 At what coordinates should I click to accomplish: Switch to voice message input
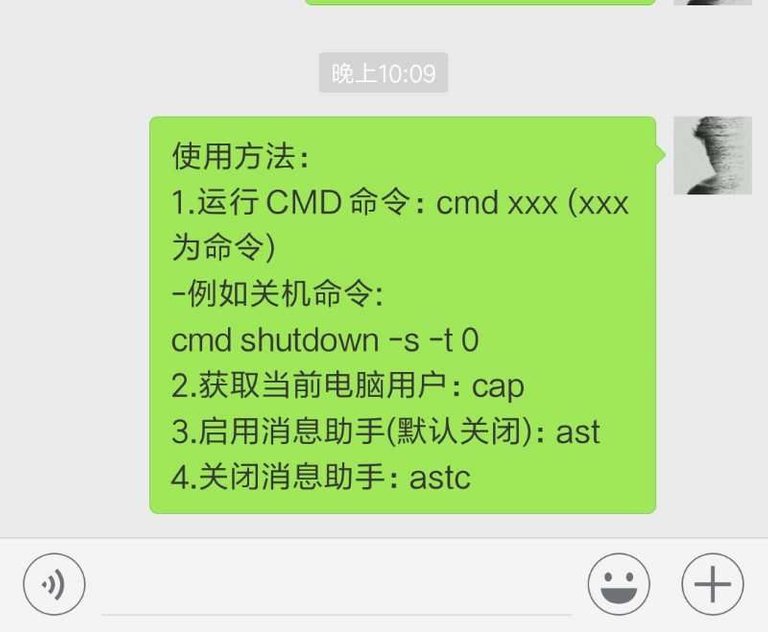coord(54,585)
